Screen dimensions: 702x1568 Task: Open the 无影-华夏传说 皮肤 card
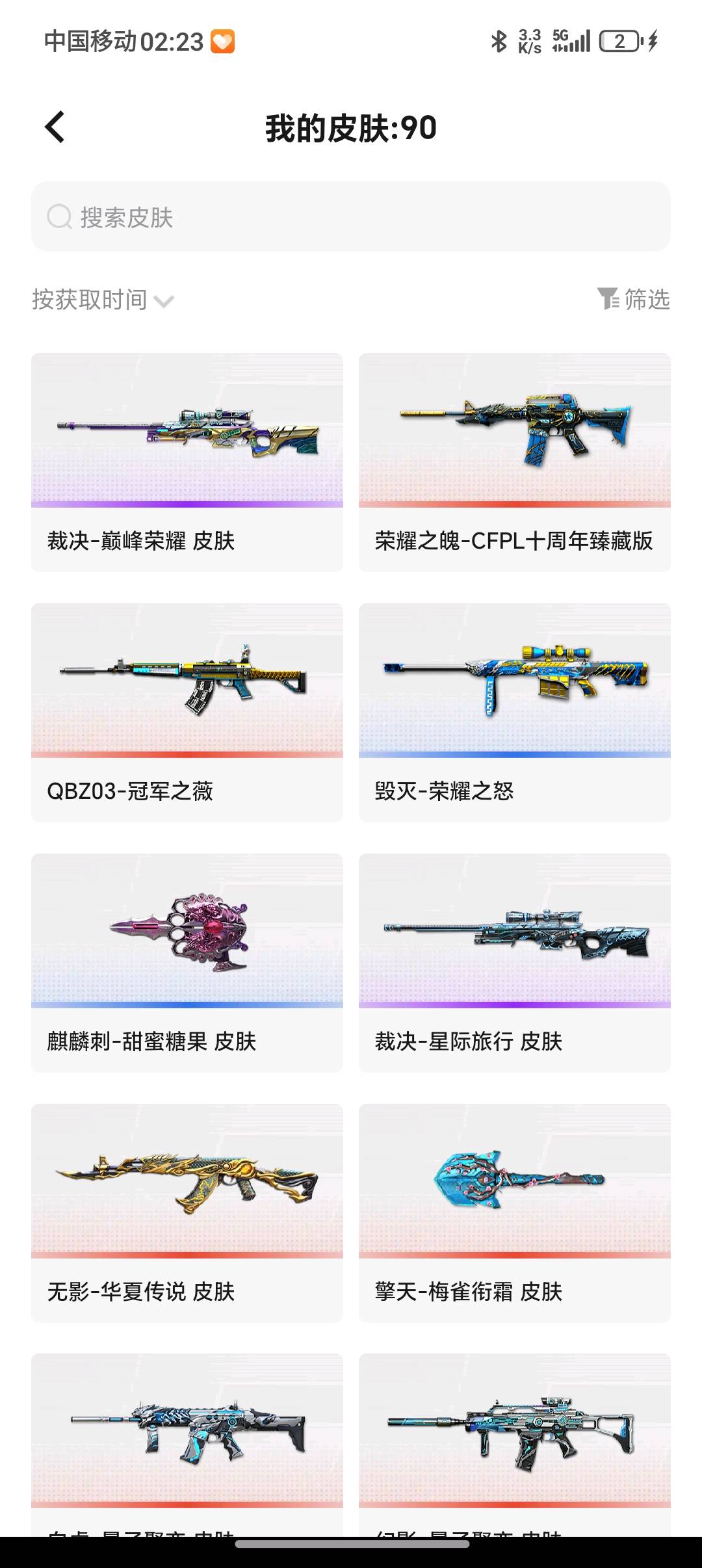pyautogui.click(x=187, y=1212)
